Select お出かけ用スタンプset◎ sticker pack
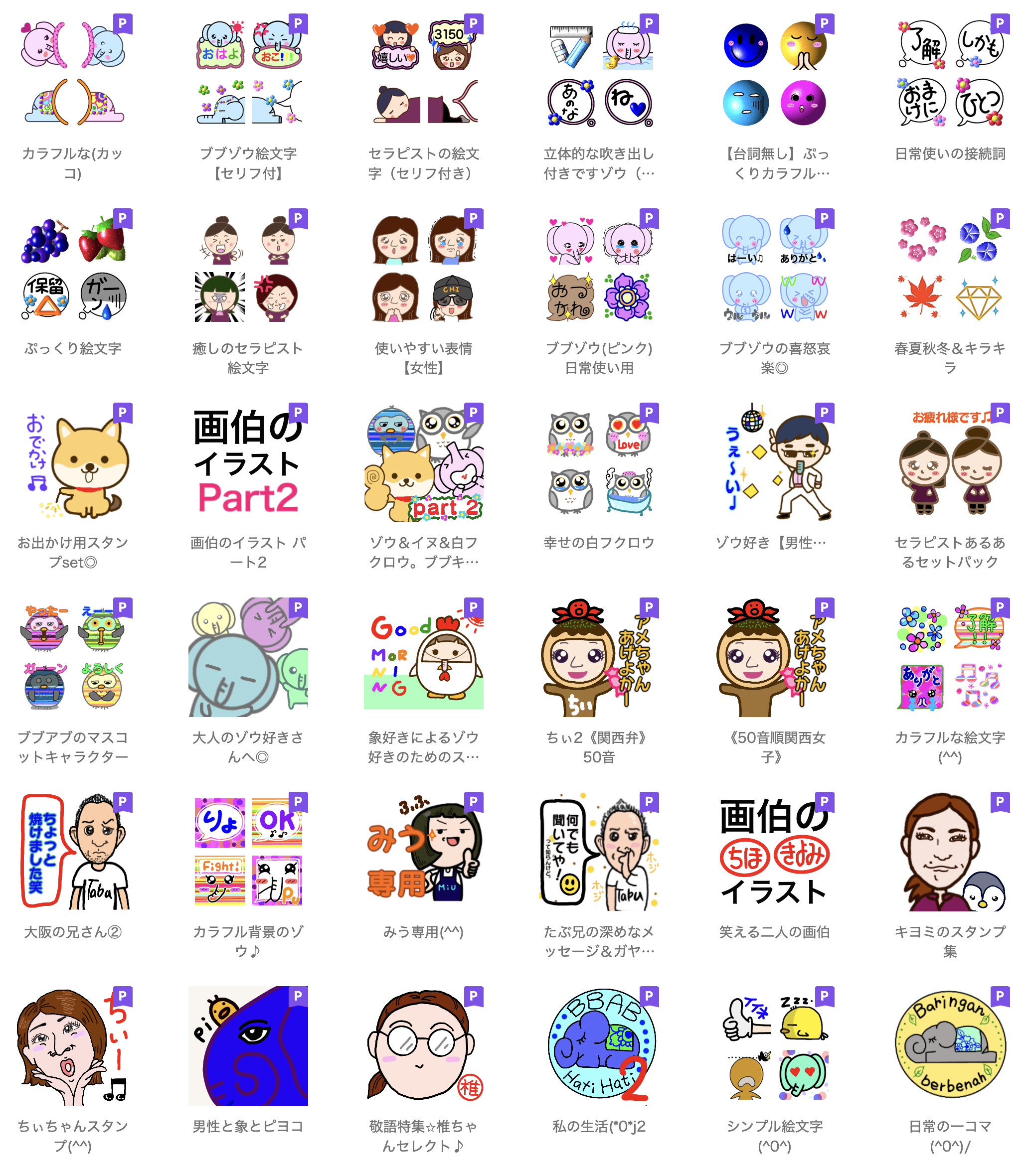Image resolution: width=1026 pixels, height=1176 pixels. 73,463
